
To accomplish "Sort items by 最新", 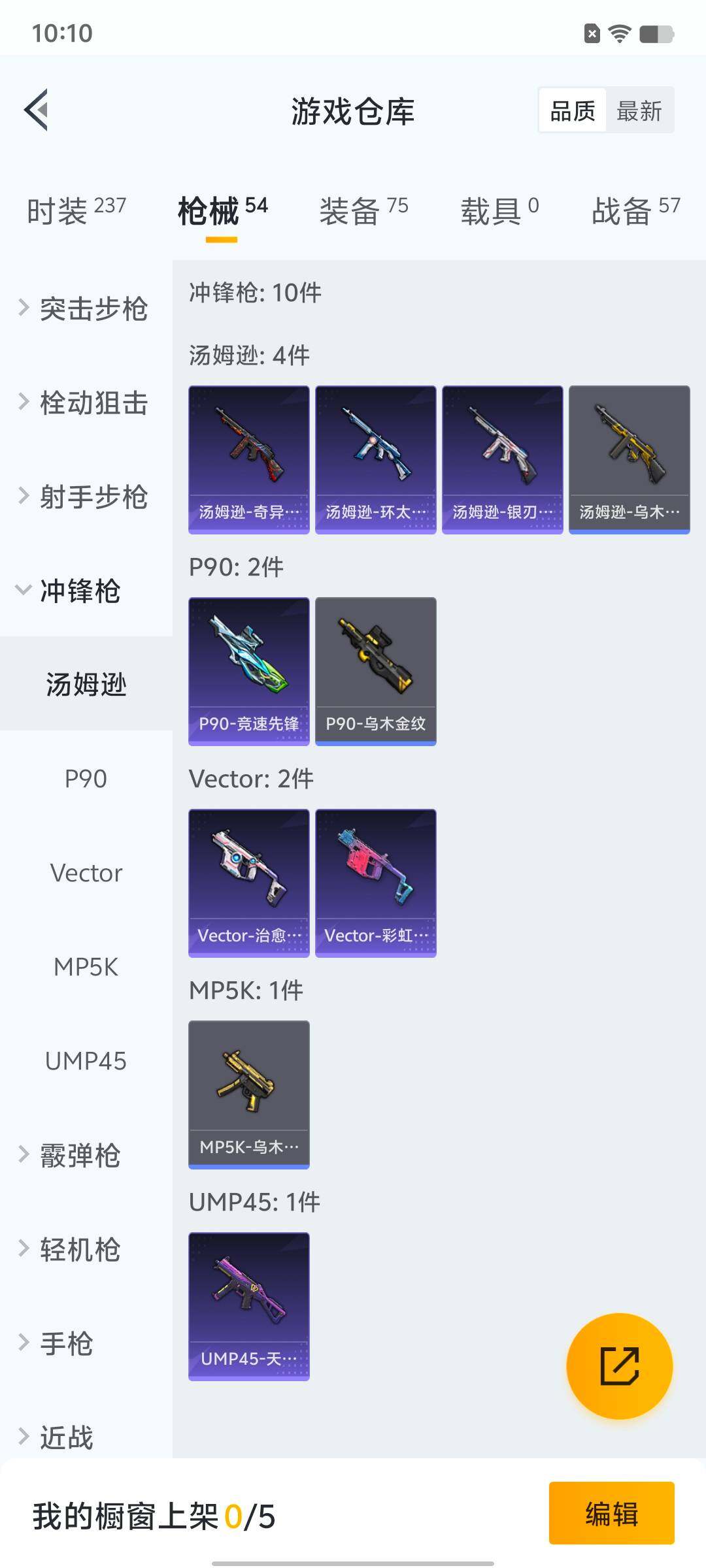I will 639,110.
